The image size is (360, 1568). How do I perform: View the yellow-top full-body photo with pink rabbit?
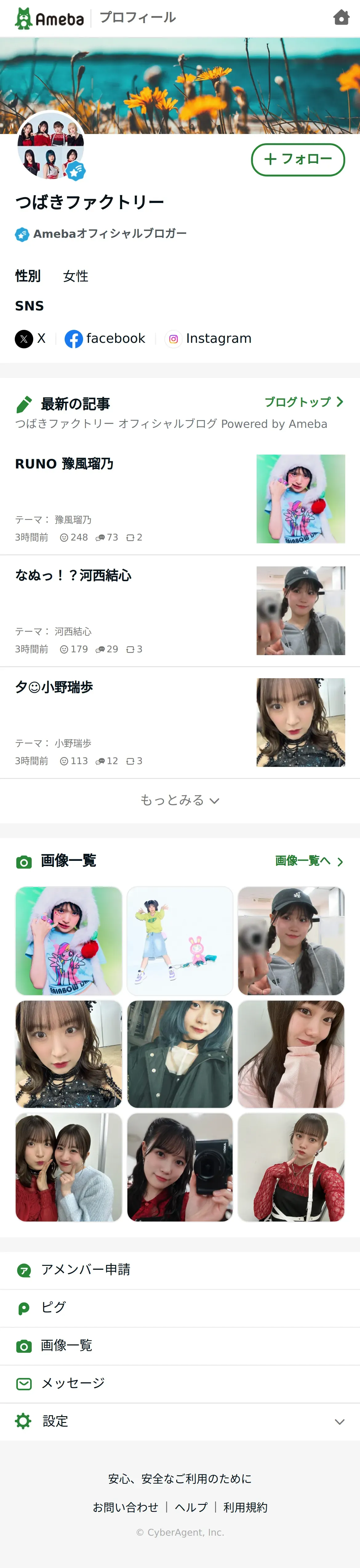(x=180, y=940)
